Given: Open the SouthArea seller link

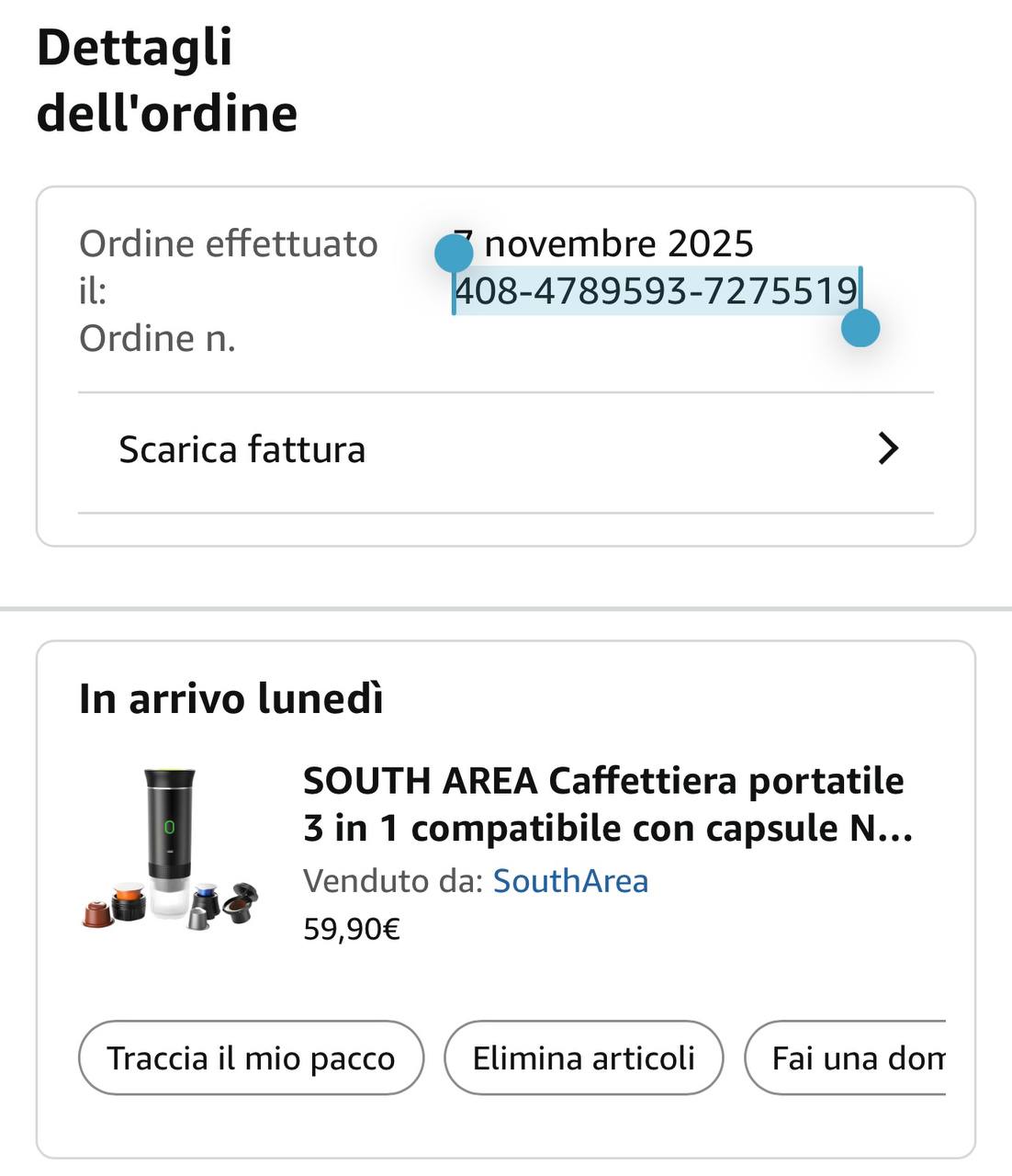Looking at the screenshot, I should click(x=570, y=881).
